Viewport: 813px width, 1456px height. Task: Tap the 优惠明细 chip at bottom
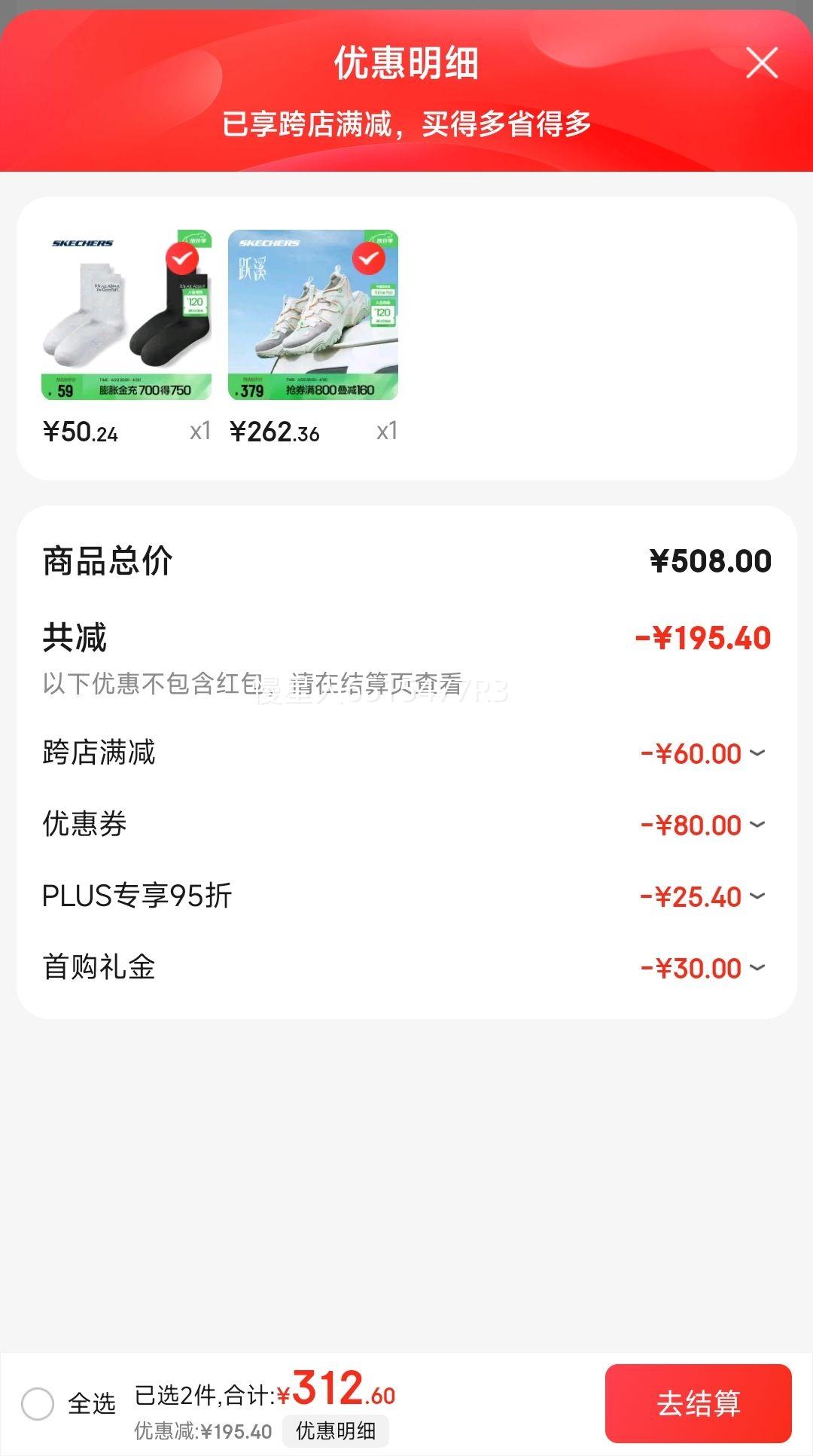(x=336, y=1430)
